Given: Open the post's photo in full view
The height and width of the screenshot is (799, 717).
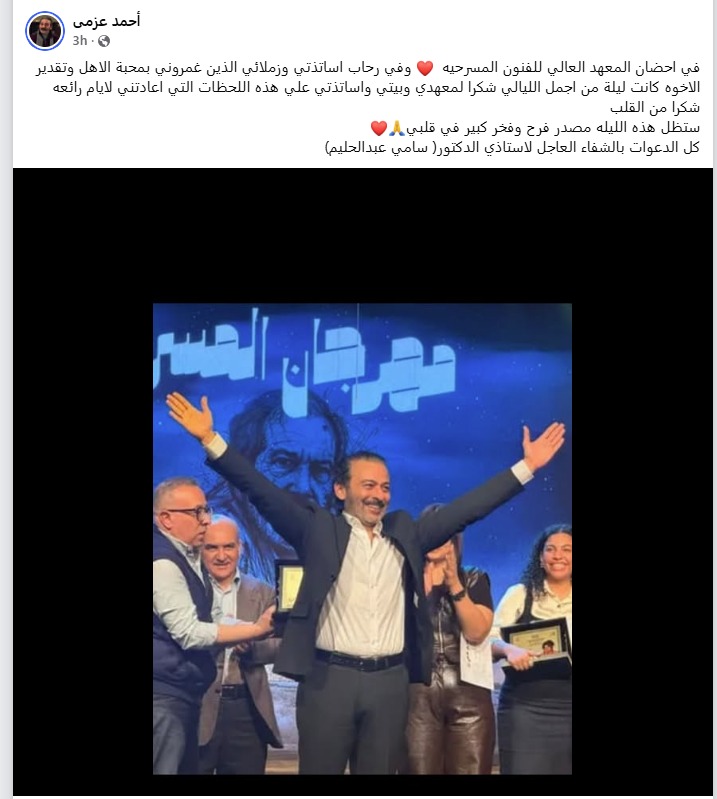Looking at the screenshot, I should [362, 538].
